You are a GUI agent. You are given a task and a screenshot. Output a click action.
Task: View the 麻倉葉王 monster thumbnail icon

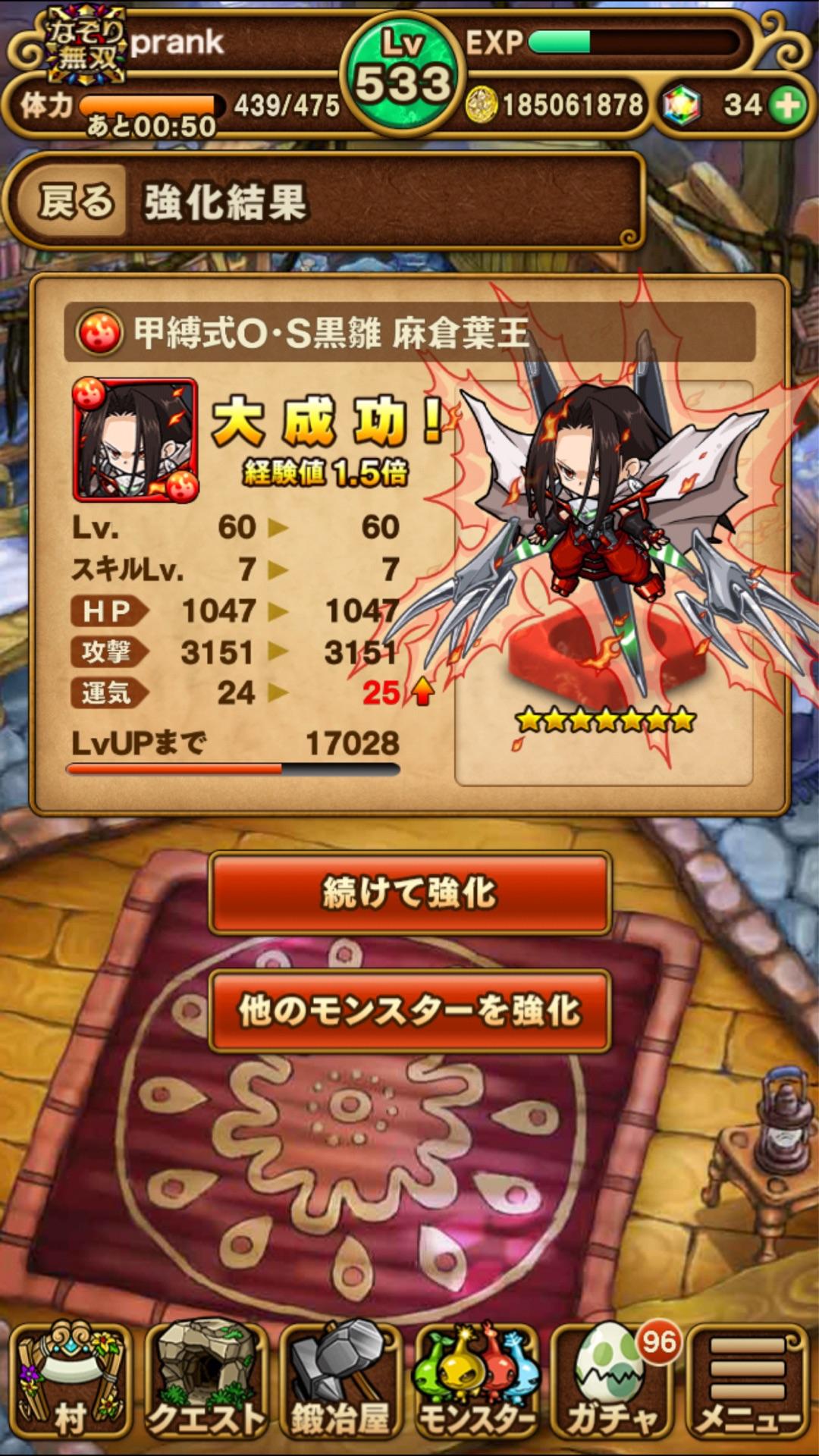click(x=135, y=441)
